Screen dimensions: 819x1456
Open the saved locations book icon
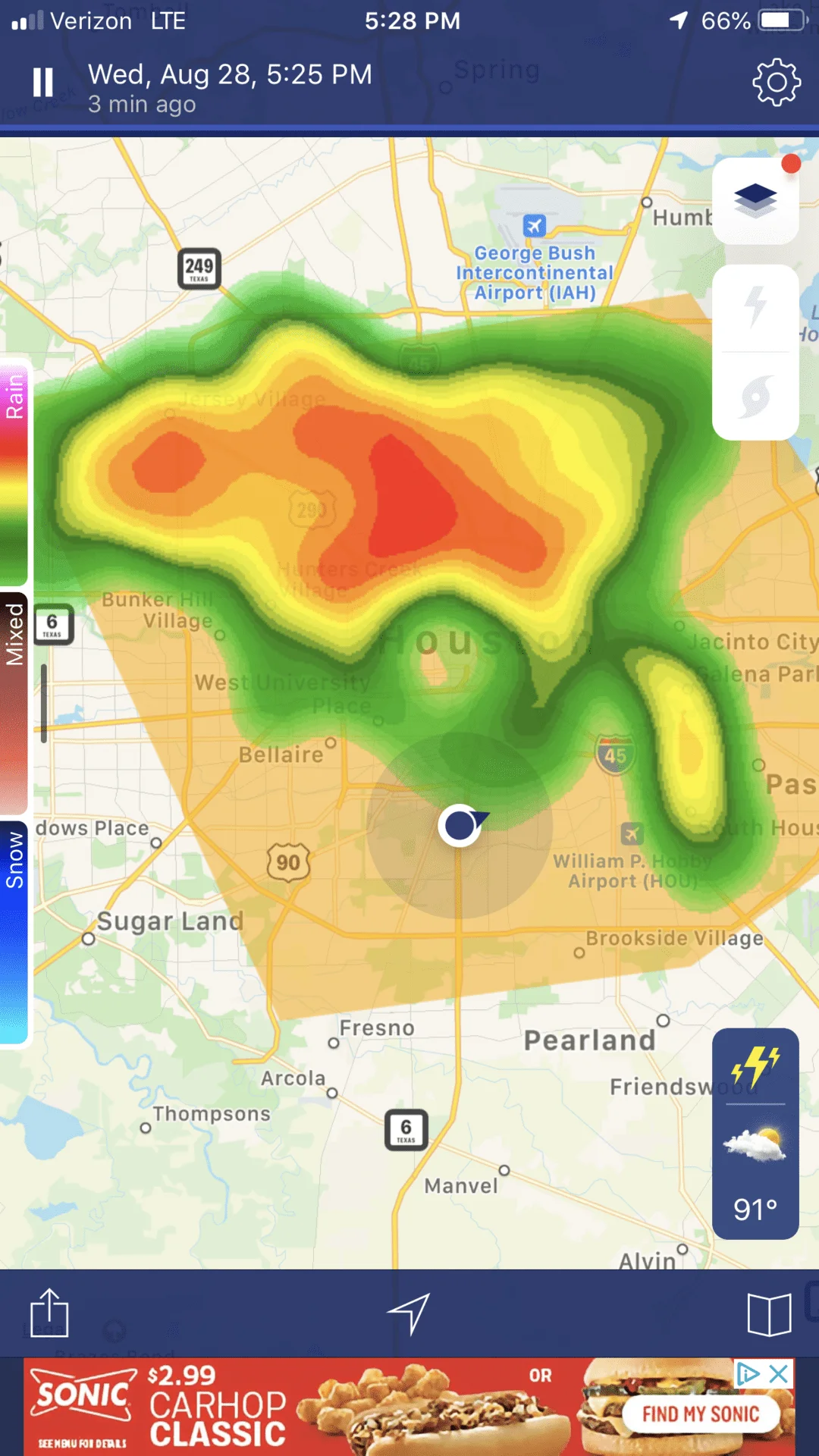769,1314
